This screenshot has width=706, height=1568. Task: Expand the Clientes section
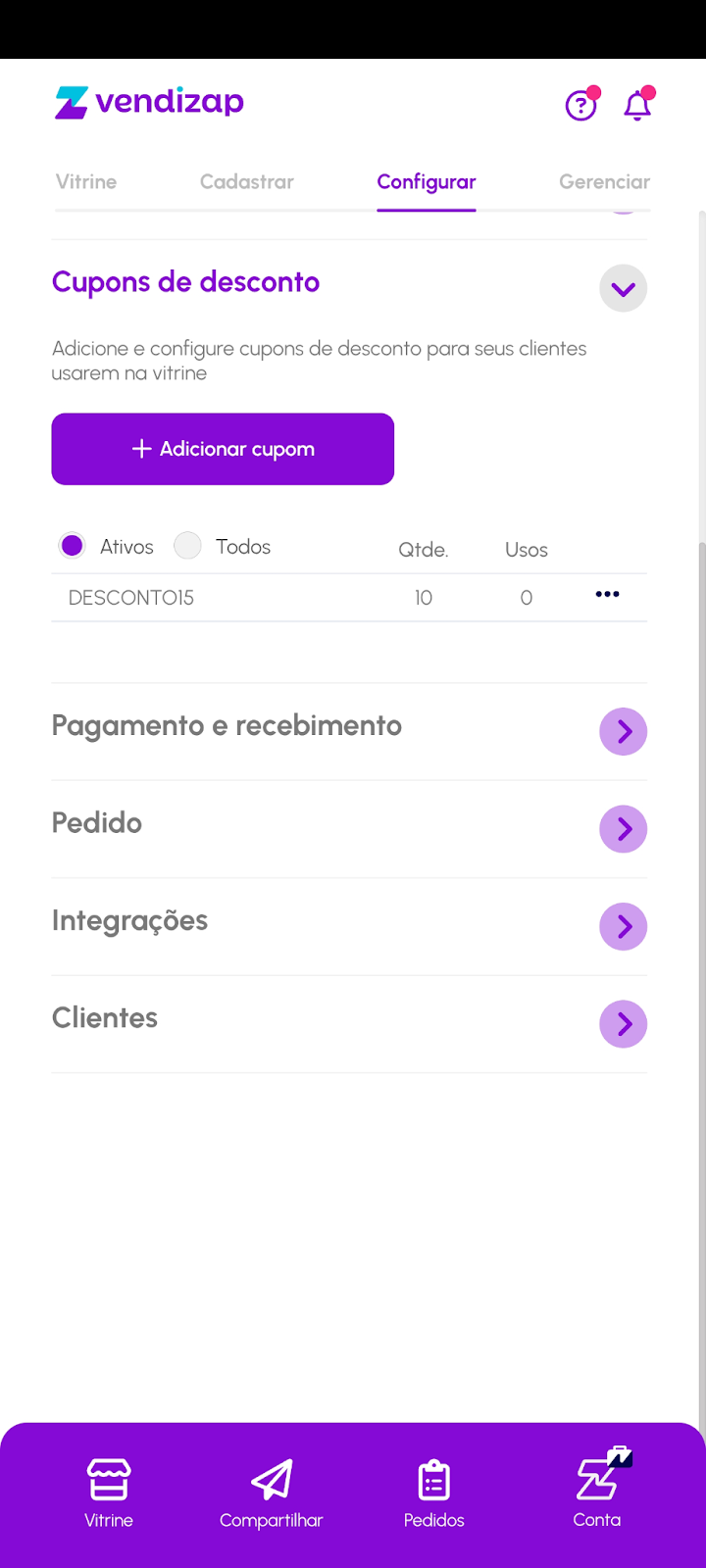click(x=623, y=1024)
